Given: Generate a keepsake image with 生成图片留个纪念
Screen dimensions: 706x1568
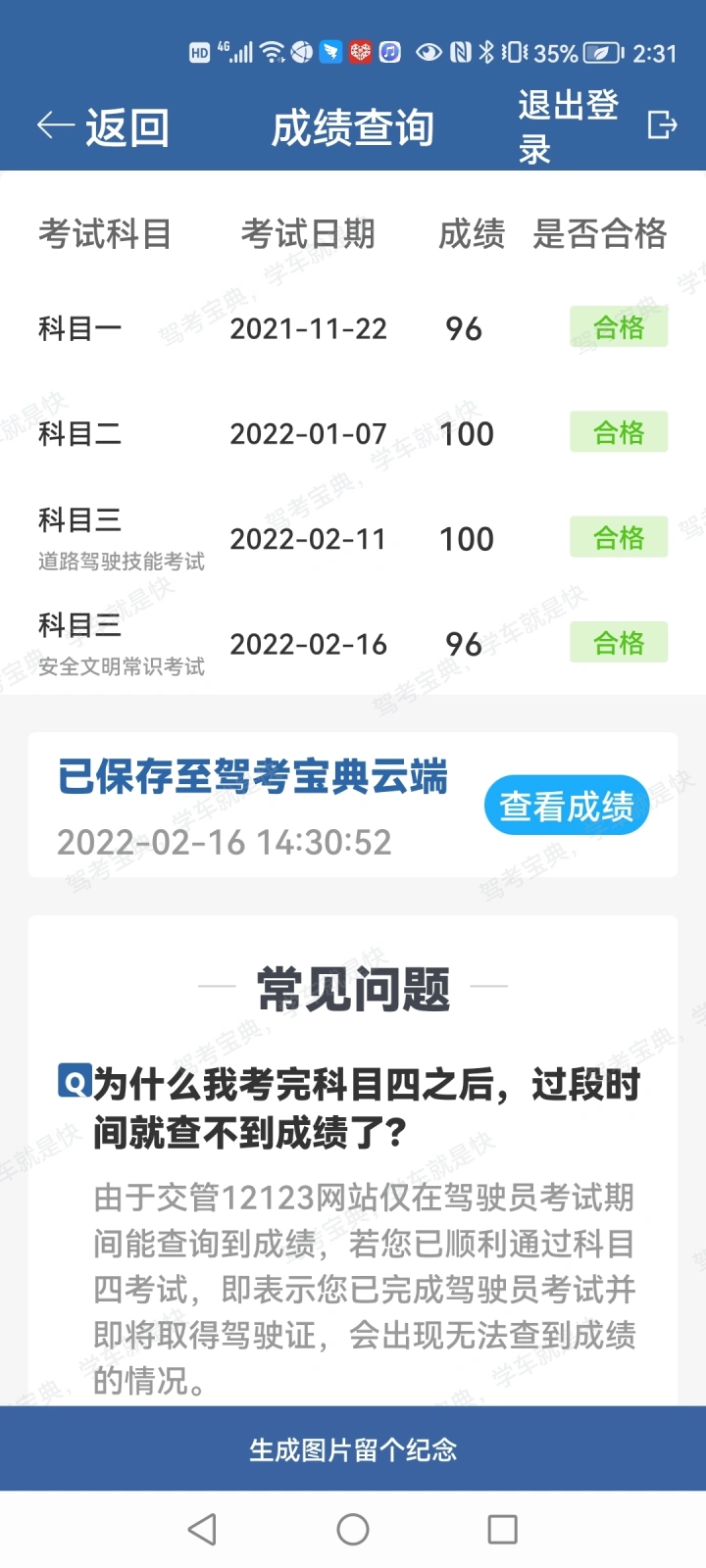Looking at the screenshot, I should pos(353,1449).
